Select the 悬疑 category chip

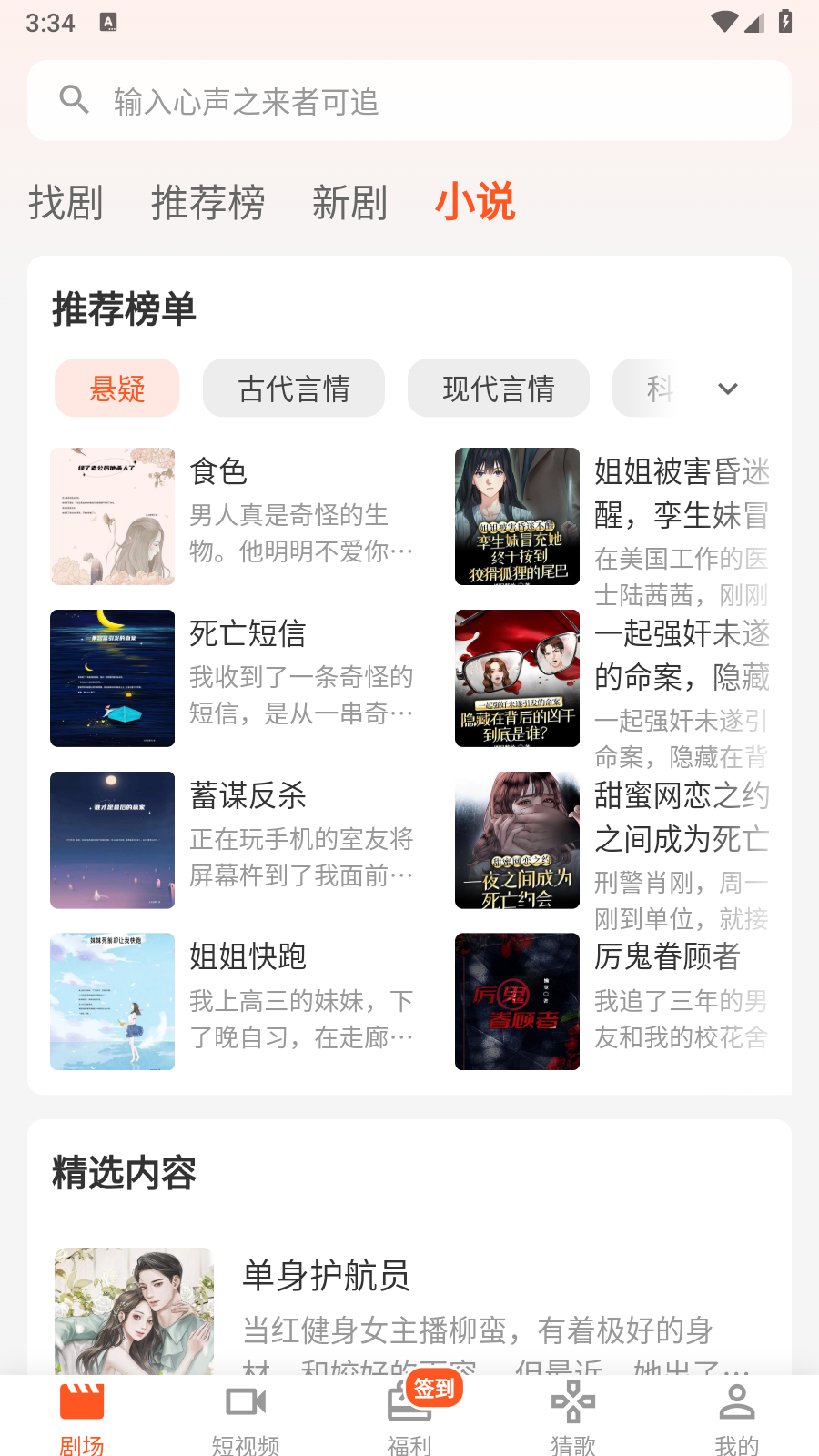click(117, 389)
